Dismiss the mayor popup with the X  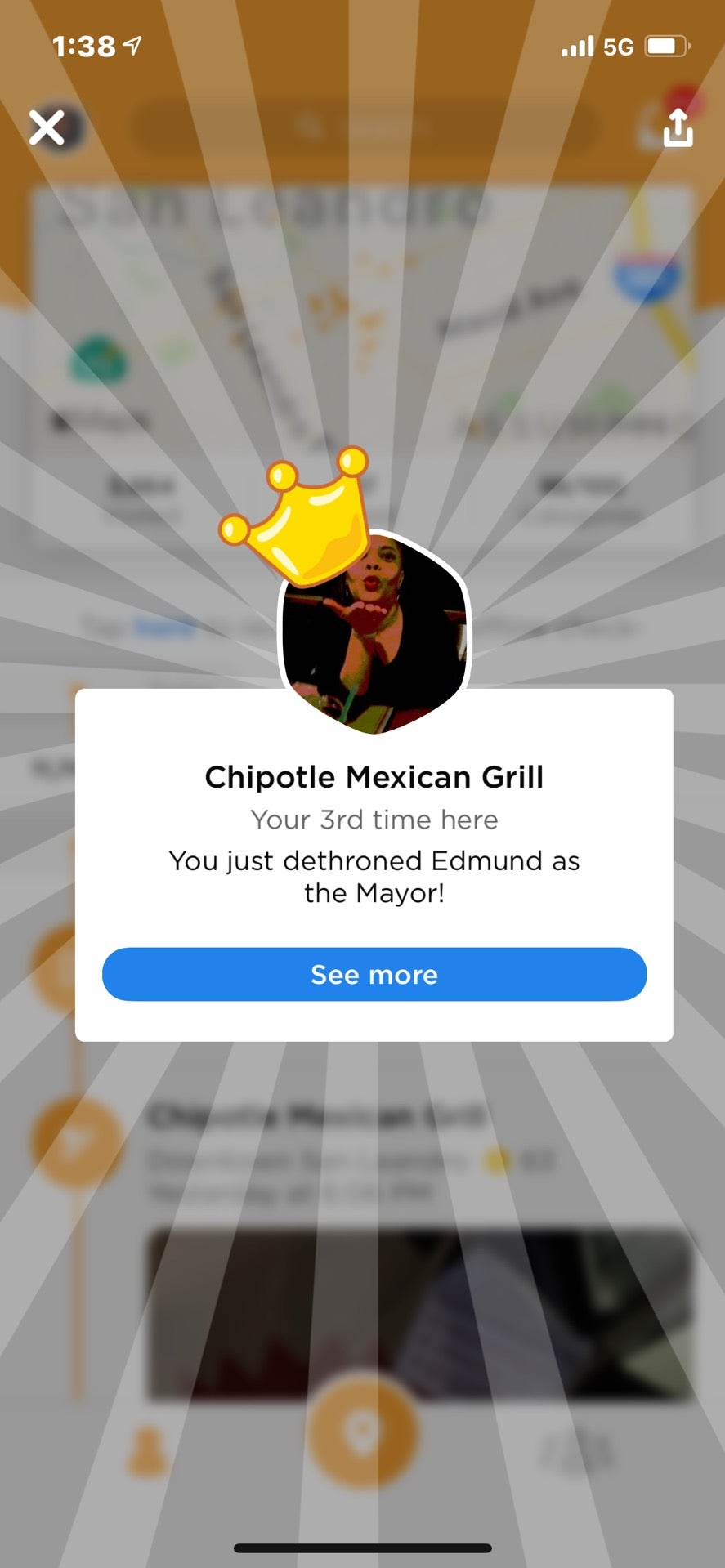click(47, 128)
